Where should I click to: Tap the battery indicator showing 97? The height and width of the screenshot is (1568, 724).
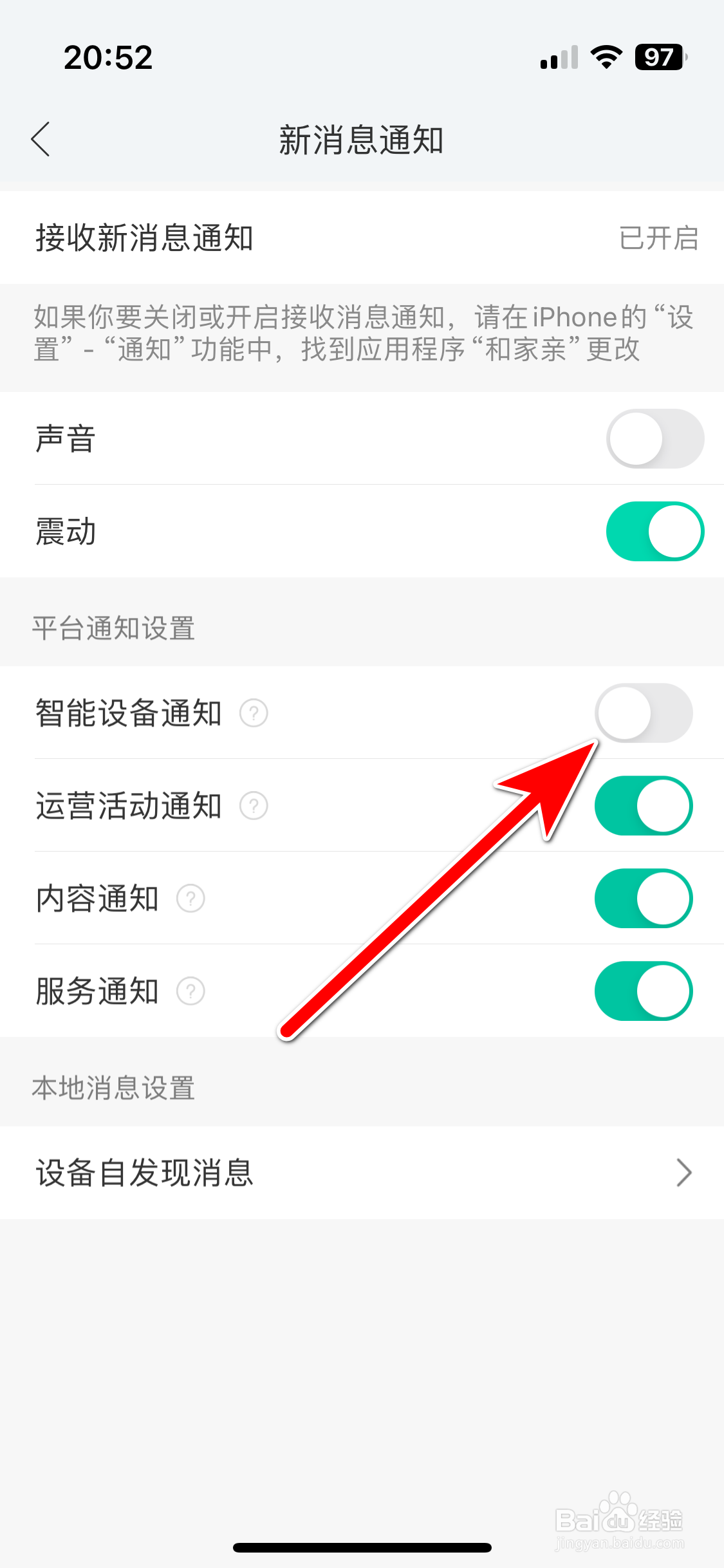point(658,57)
